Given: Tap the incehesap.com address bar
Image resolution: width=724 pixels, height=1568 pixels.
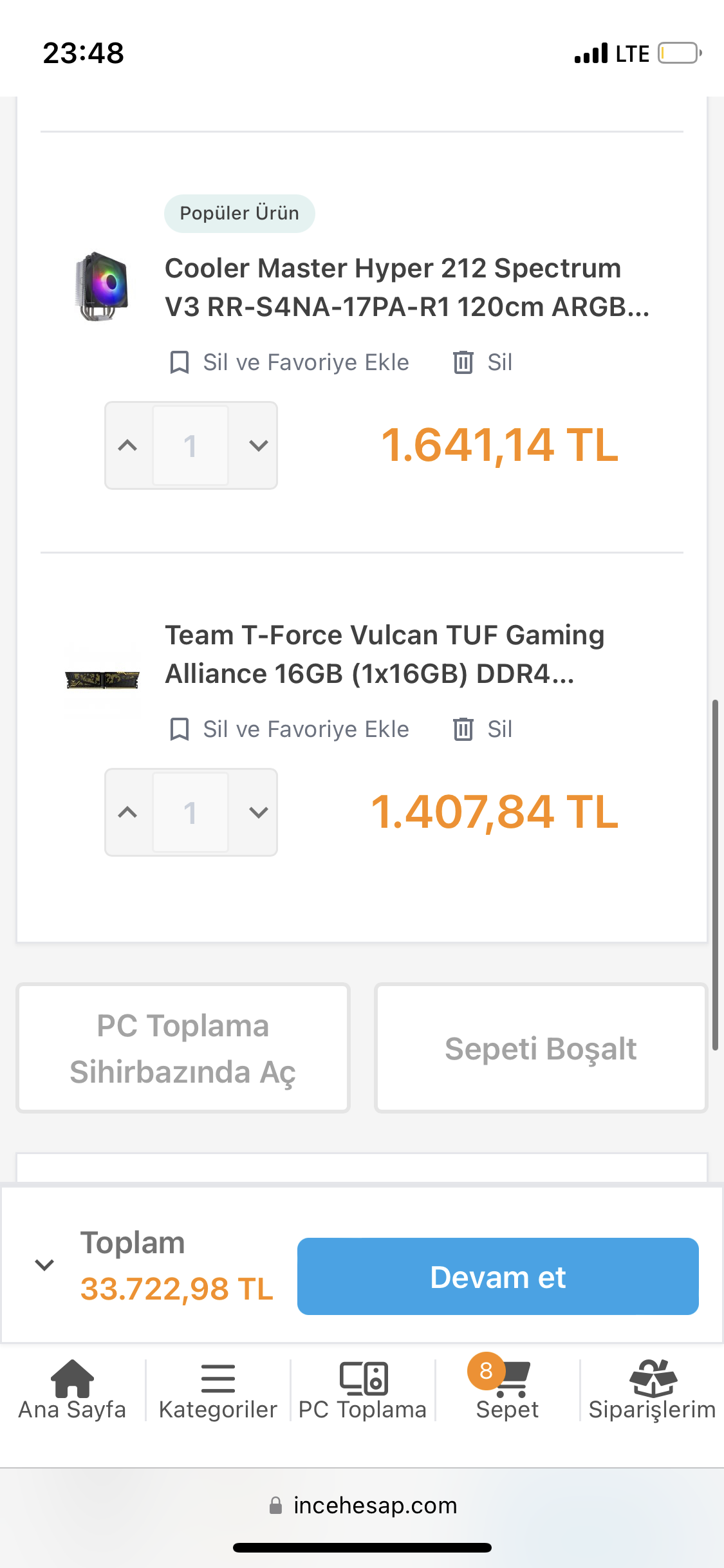Looking at the screenshot, I should 362,1505.
